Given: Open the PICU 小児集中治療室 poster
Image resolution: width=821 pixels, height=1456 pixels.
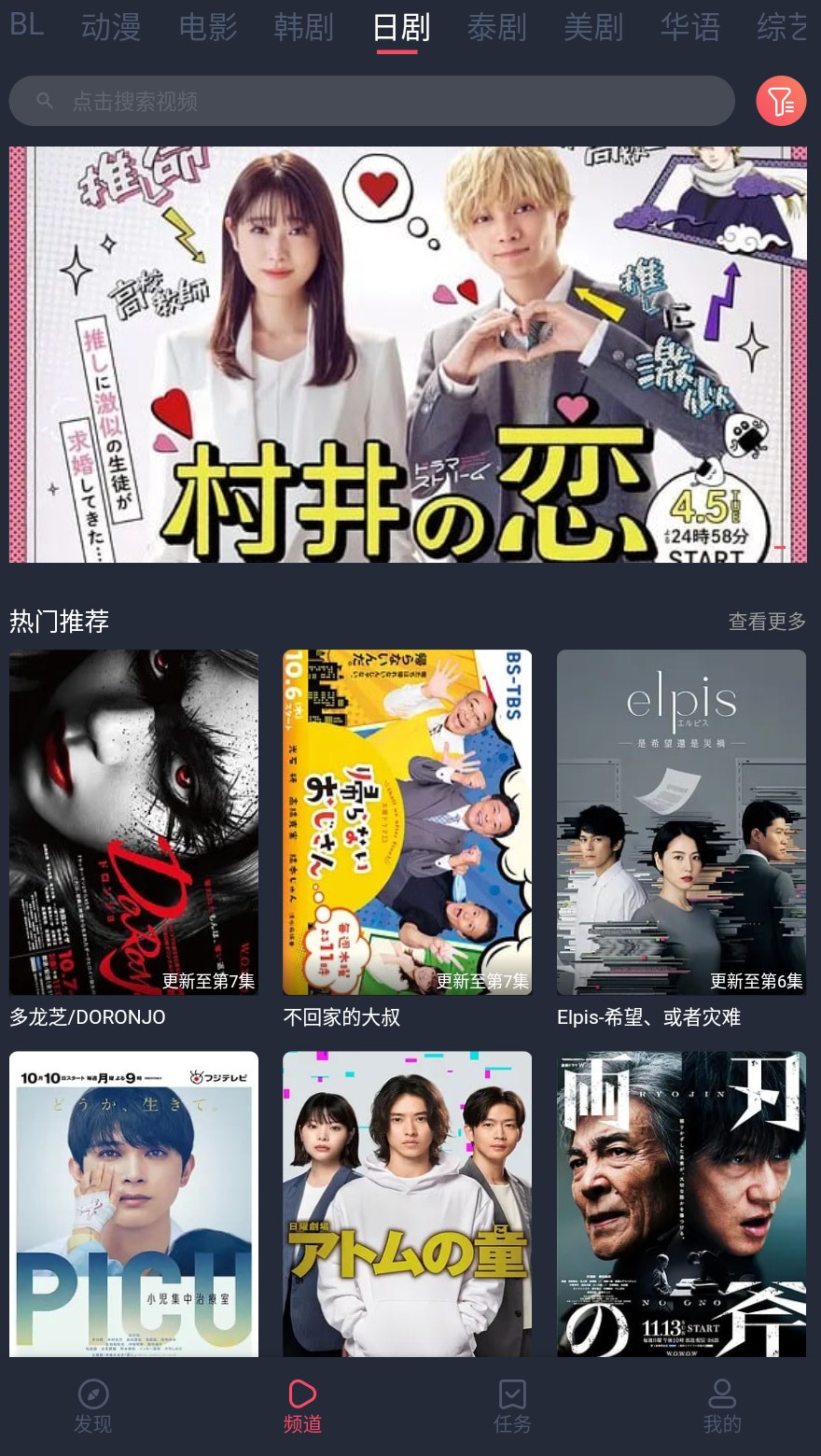Looking at the screenshot, I should (x=133, y=1203).
